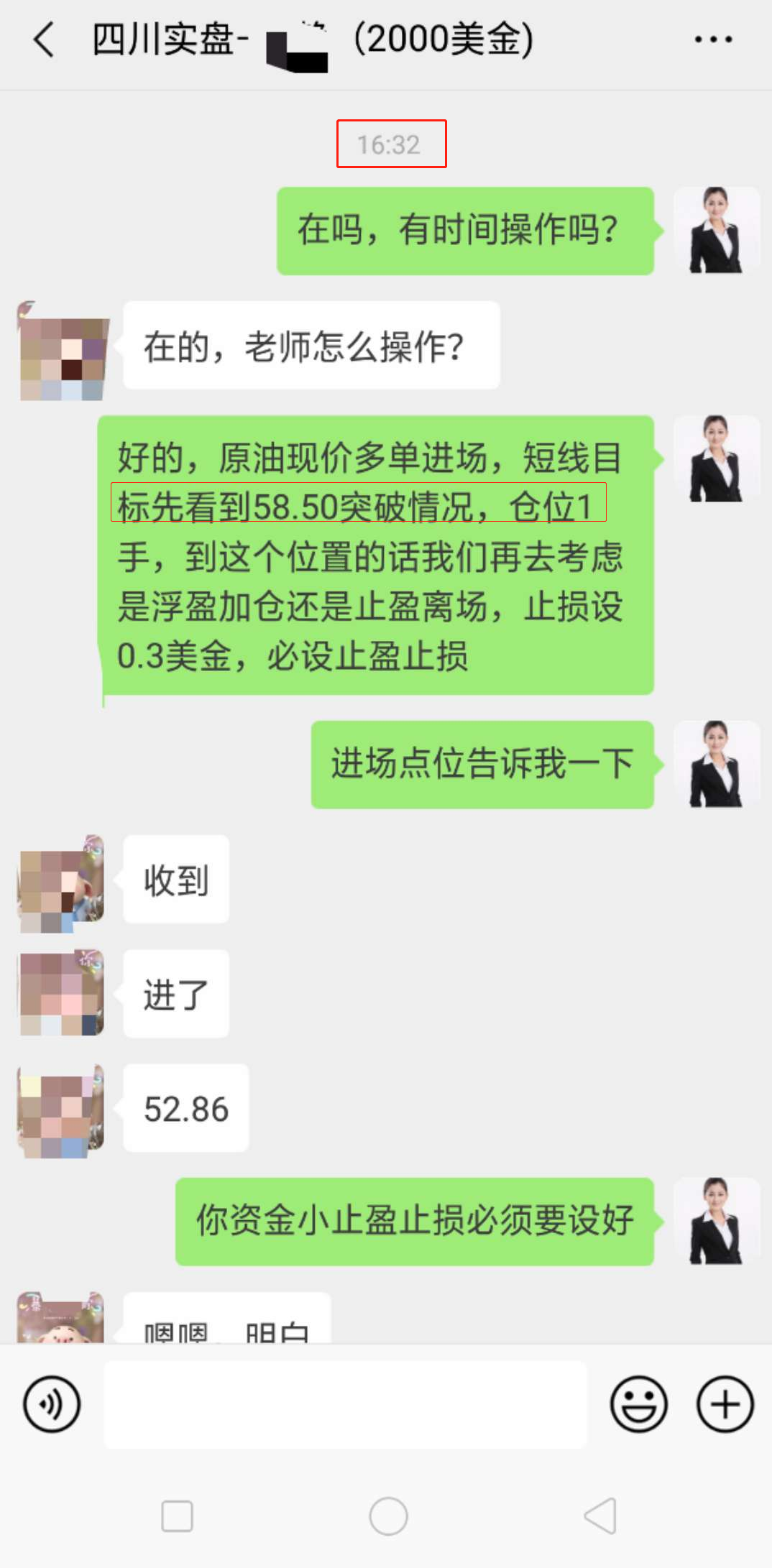Switch to voice message input

point(52,1403)
